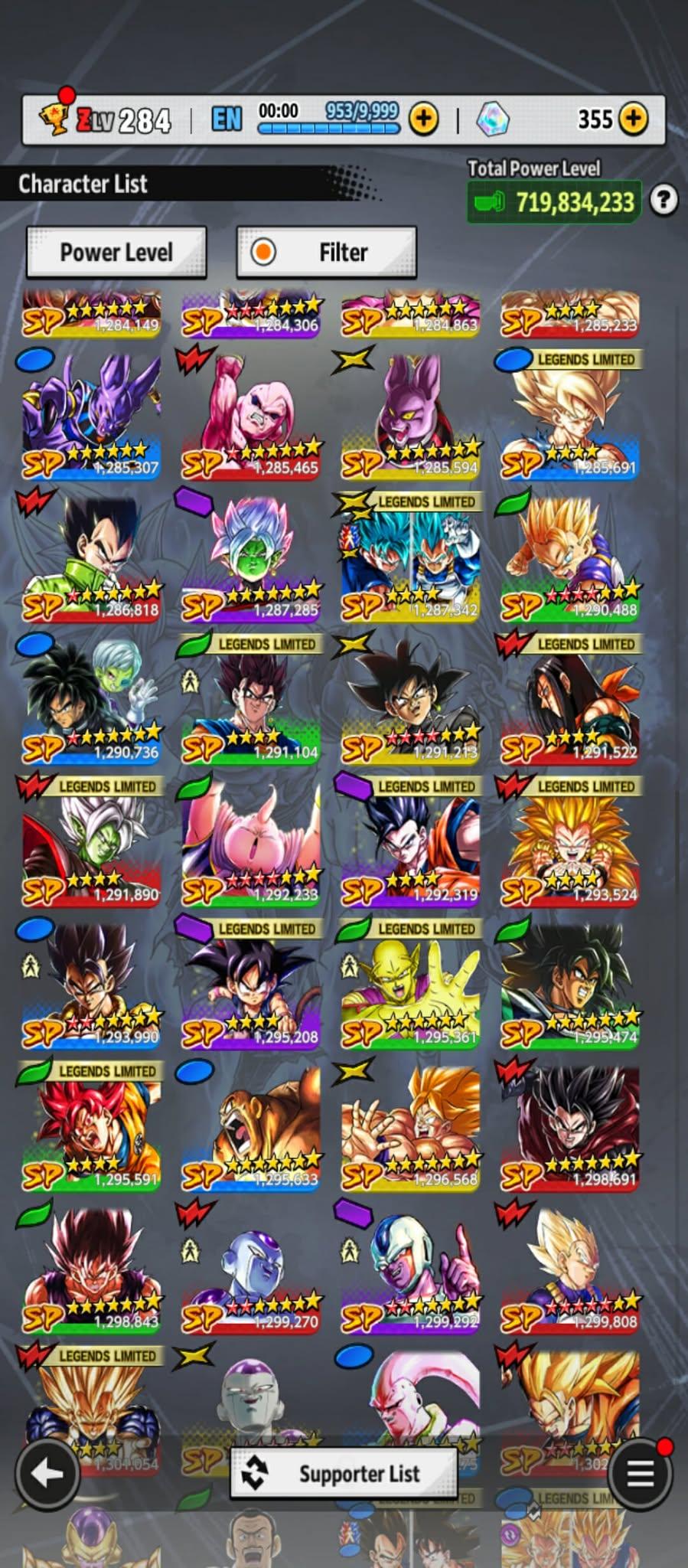Switch to the Supporter List
Screen dimensions: 688x1568
[344, 1473]
